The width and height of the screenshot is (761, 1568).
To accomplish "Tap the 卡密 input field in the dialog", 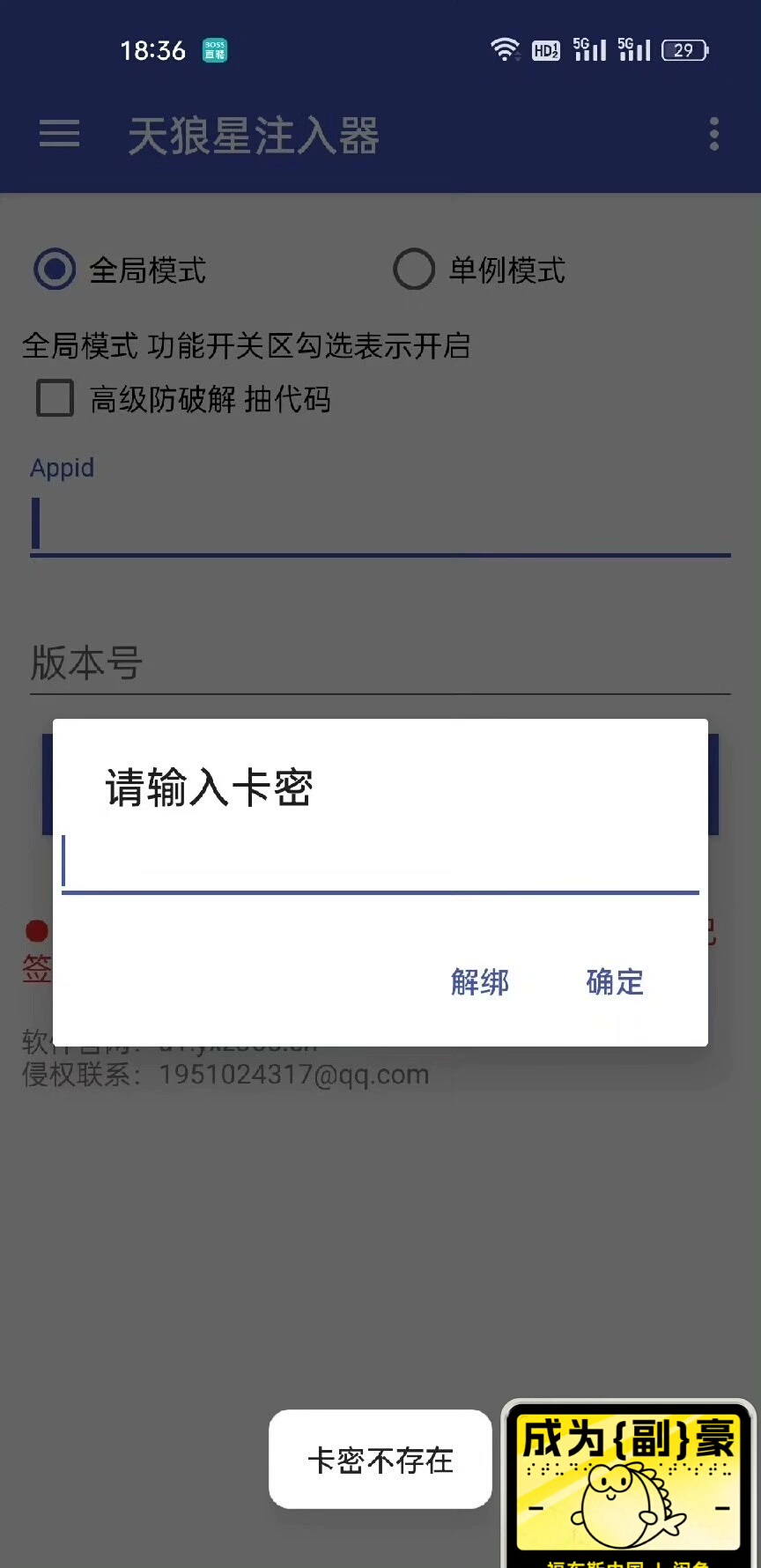I will point(380,862).
